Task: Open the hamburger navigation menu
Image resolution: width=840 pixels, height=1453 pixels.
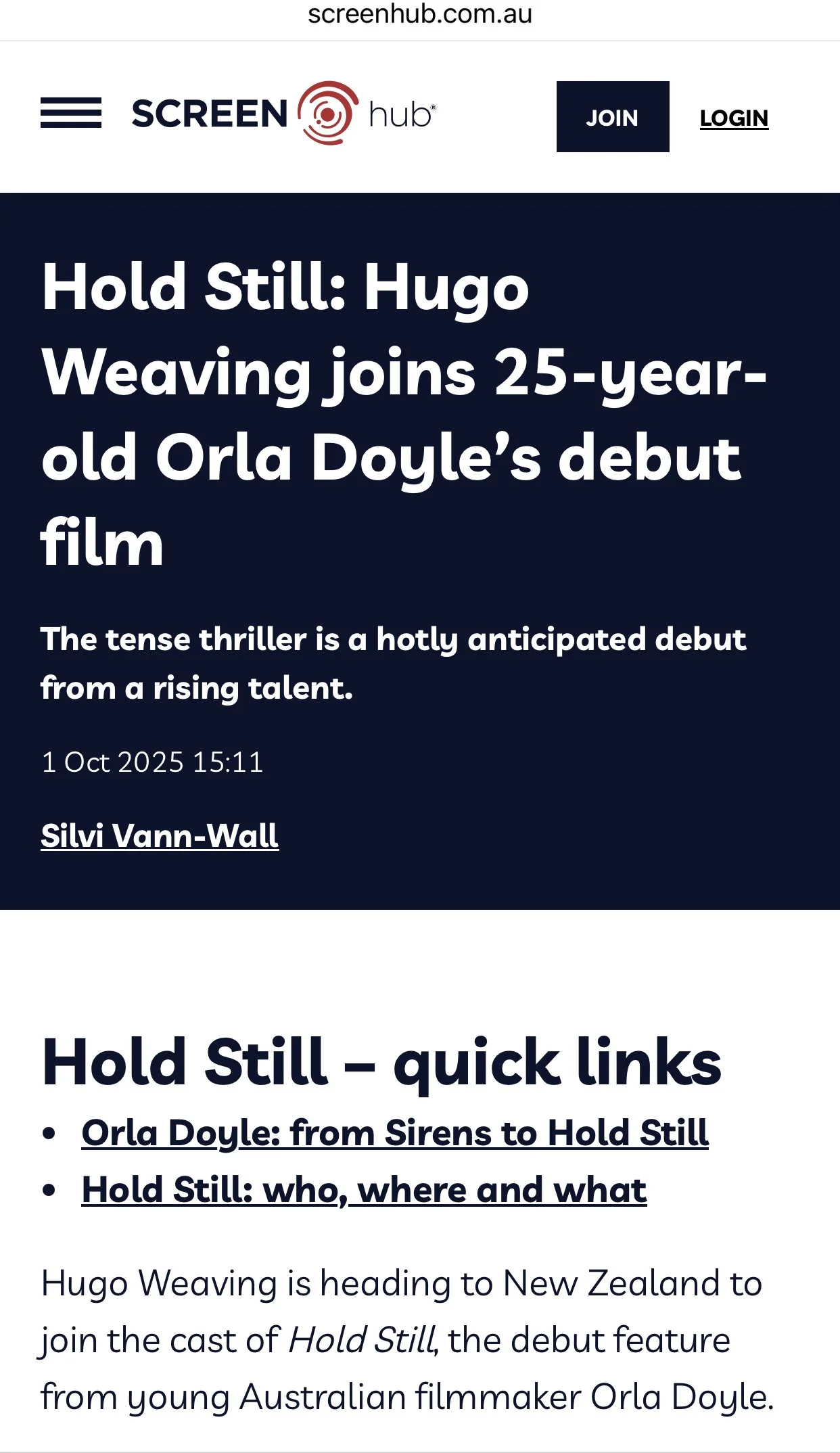Action: [x=71, y=113]
